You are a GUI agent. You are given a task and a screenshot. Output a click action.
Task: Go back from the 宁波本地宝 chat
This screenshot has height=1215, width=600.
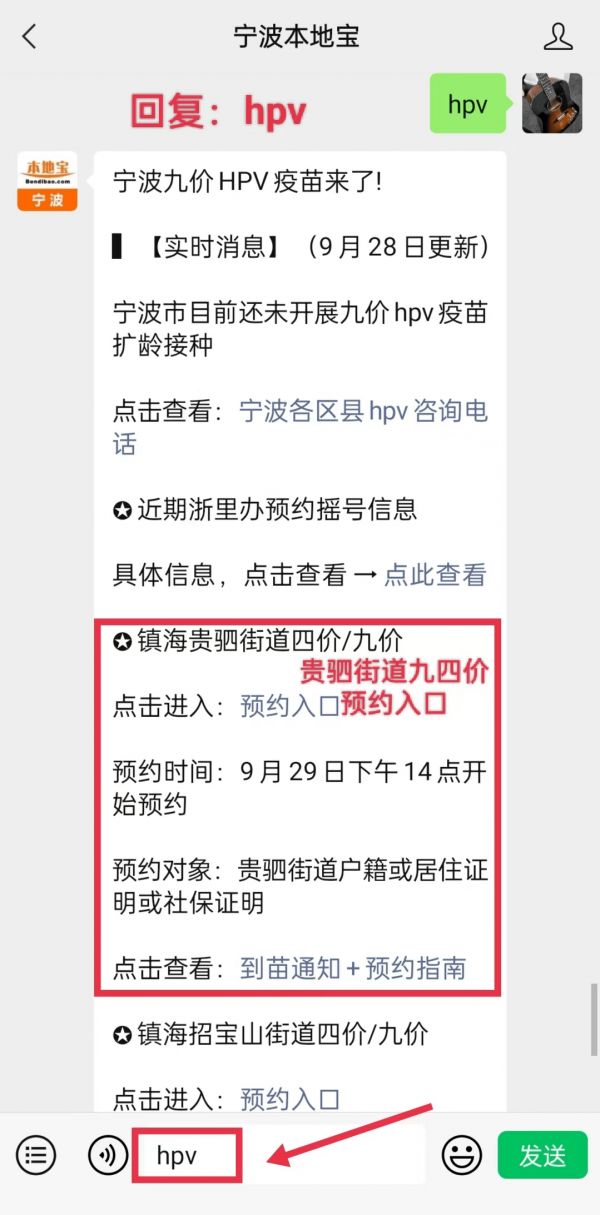coord(29,37)
